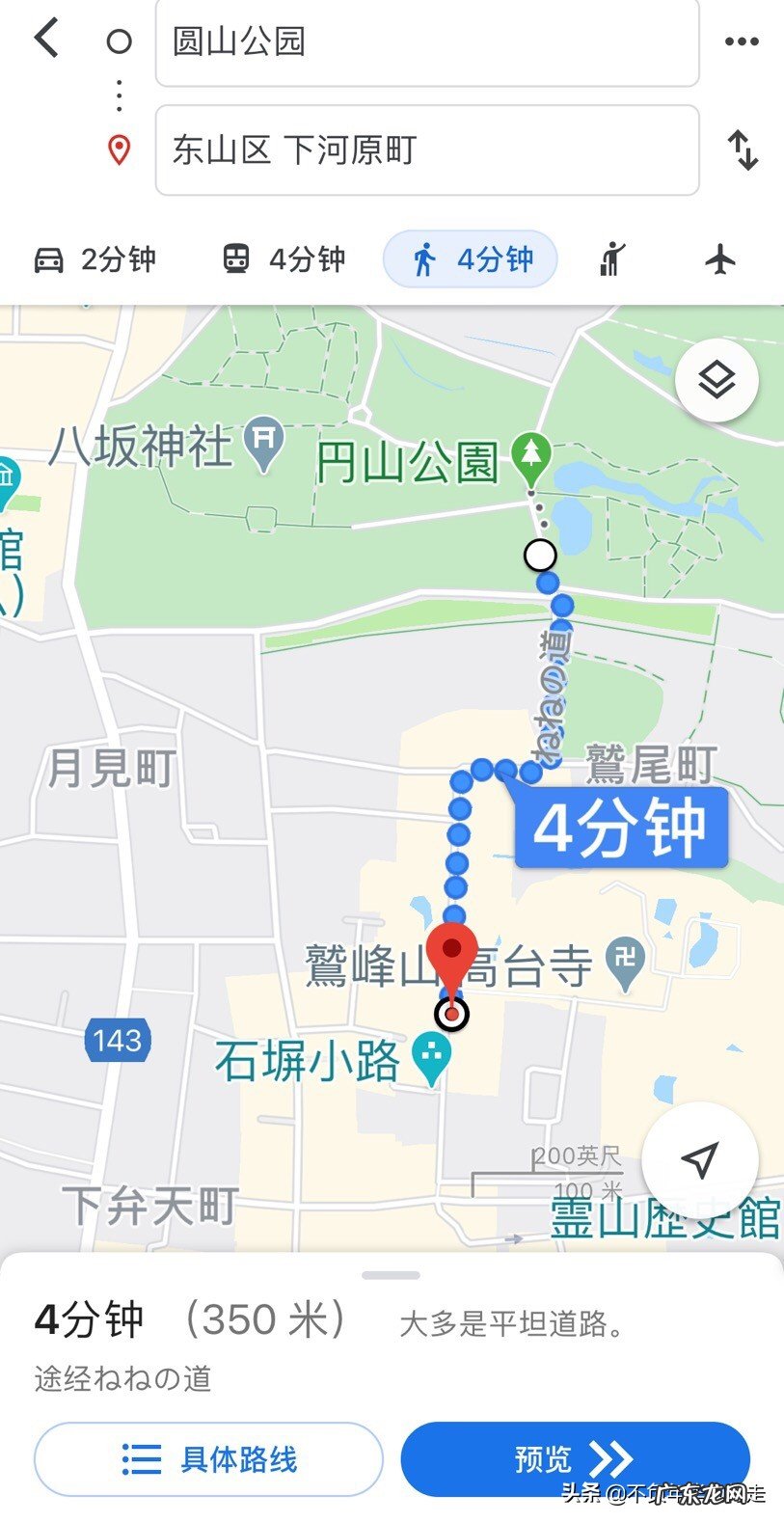Select the ride-hailing mode icon
The image size is (784, 1522).
tap(611, 258)
